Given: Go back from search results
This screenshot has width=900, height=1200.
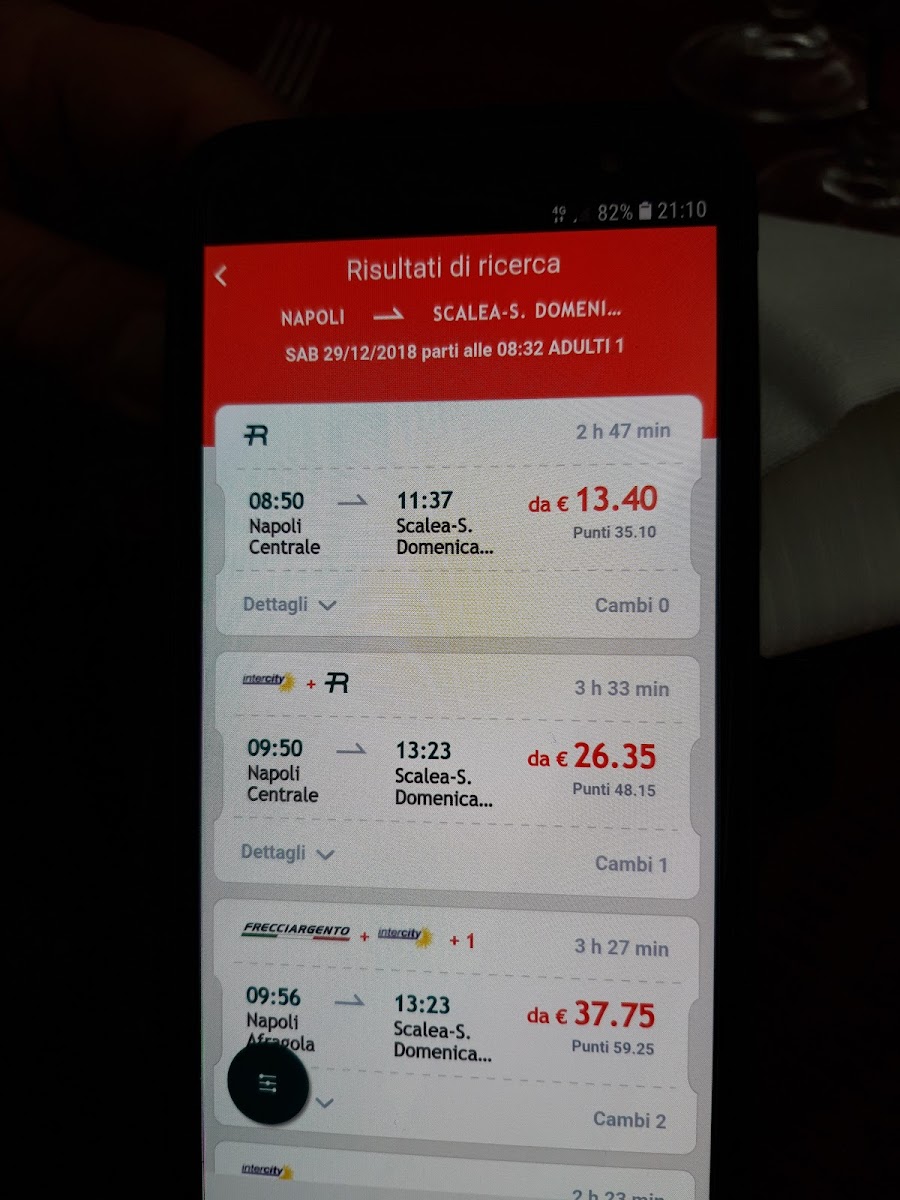Looking at the screenshot, I should pos(222,276).
